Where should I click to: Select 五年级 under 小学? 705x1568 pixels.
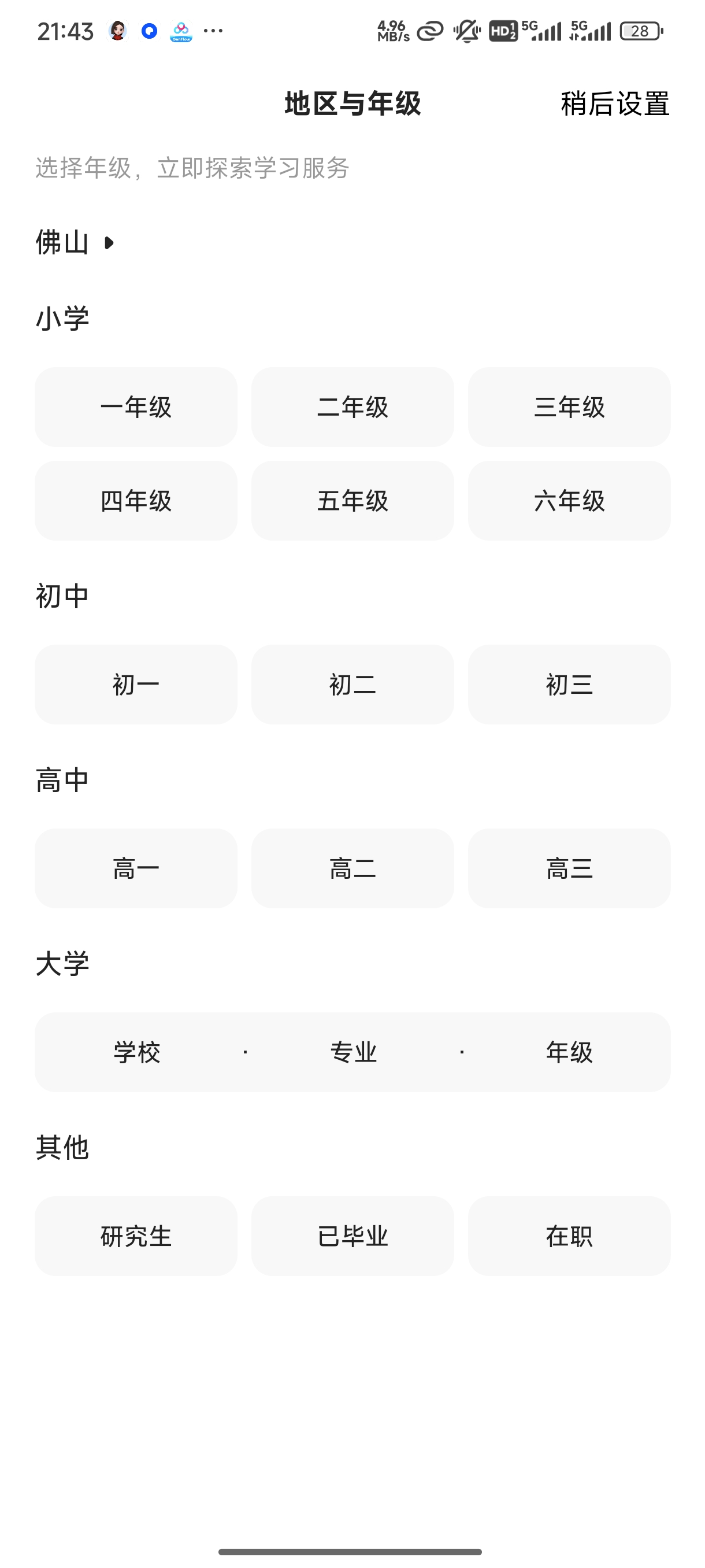pyautogui.click(x=353, y=501)
